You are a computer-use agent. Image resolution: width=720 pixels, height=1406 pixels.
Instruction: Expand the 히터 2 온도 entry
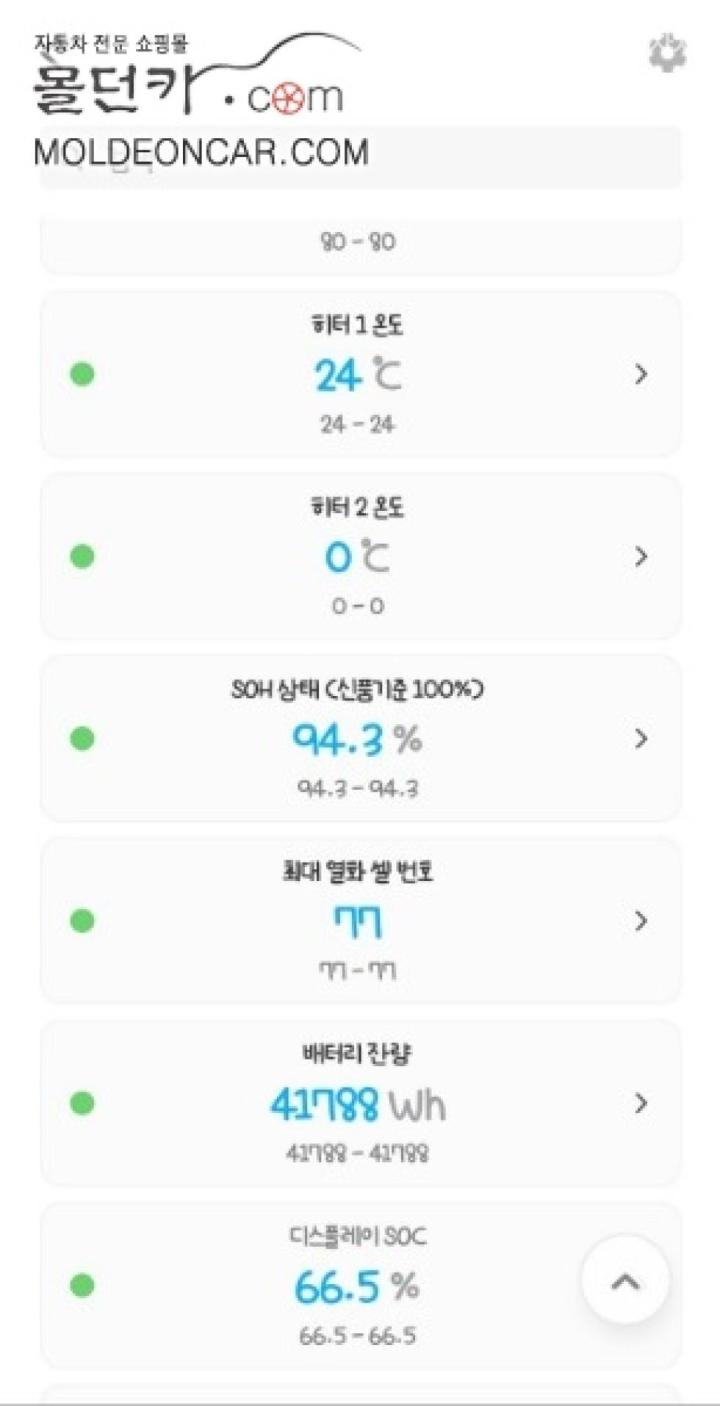pyautogui.click(x=642, y=556)
